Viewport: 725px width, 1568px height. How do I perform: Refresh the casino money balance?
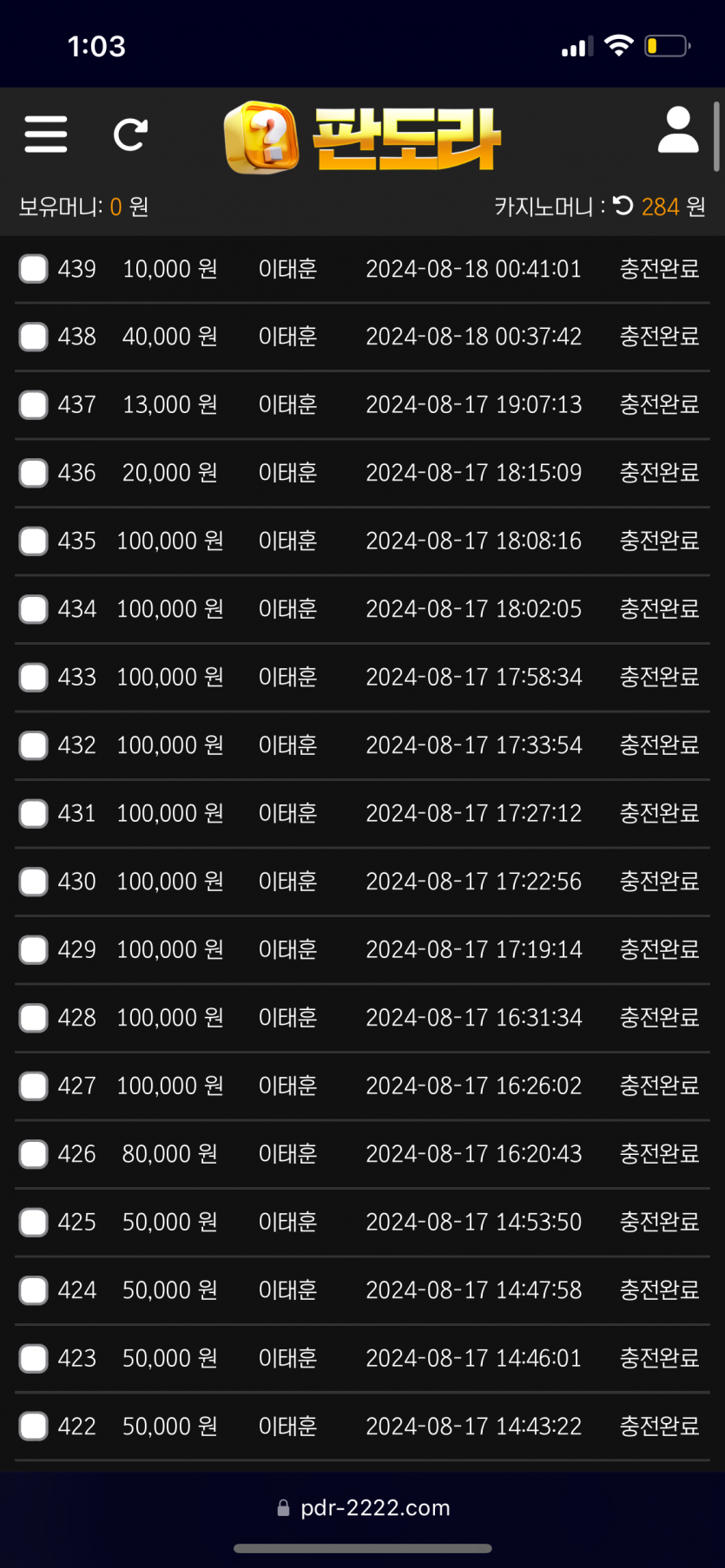623,206
